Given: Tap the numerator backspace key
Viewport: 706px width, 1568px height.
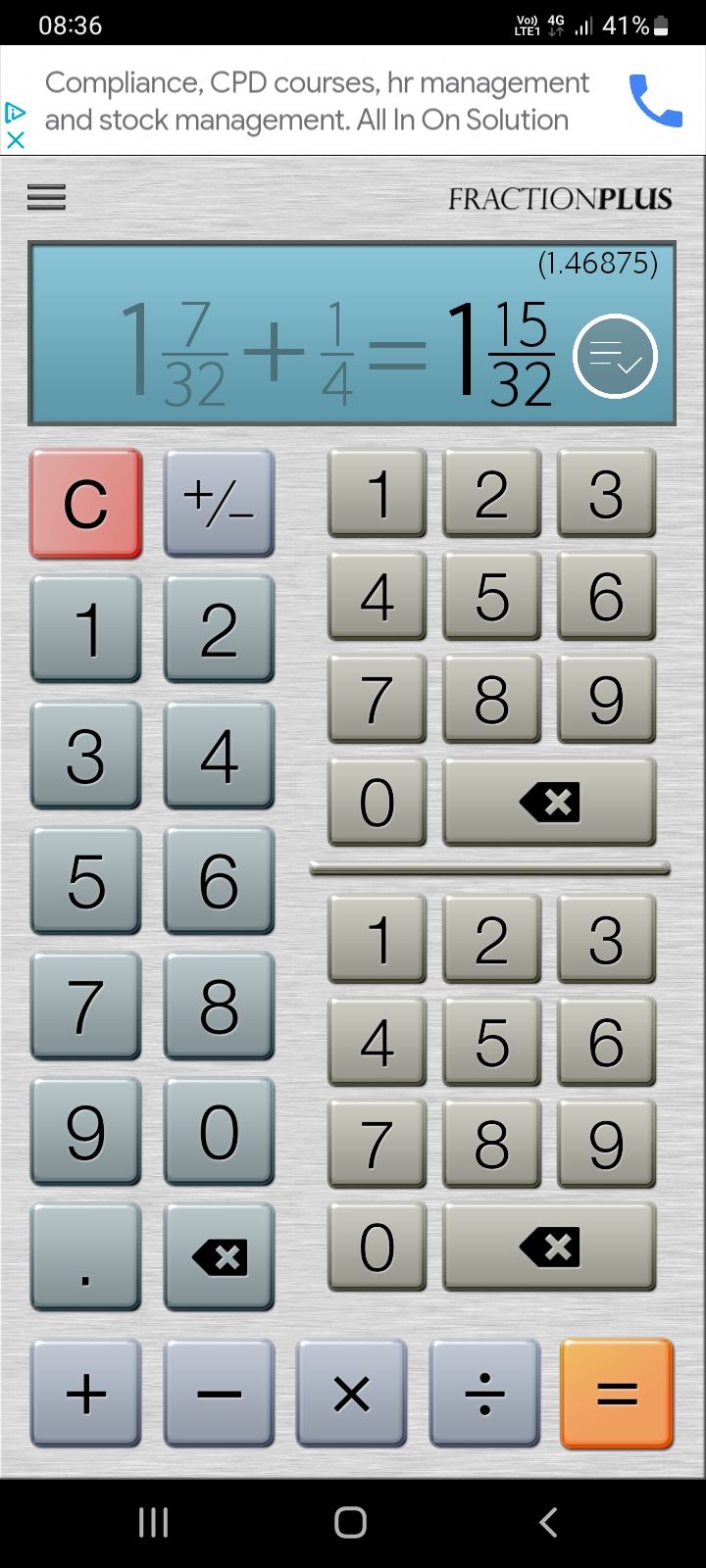Looking at the screenshot, I should (x=549, y=803).
